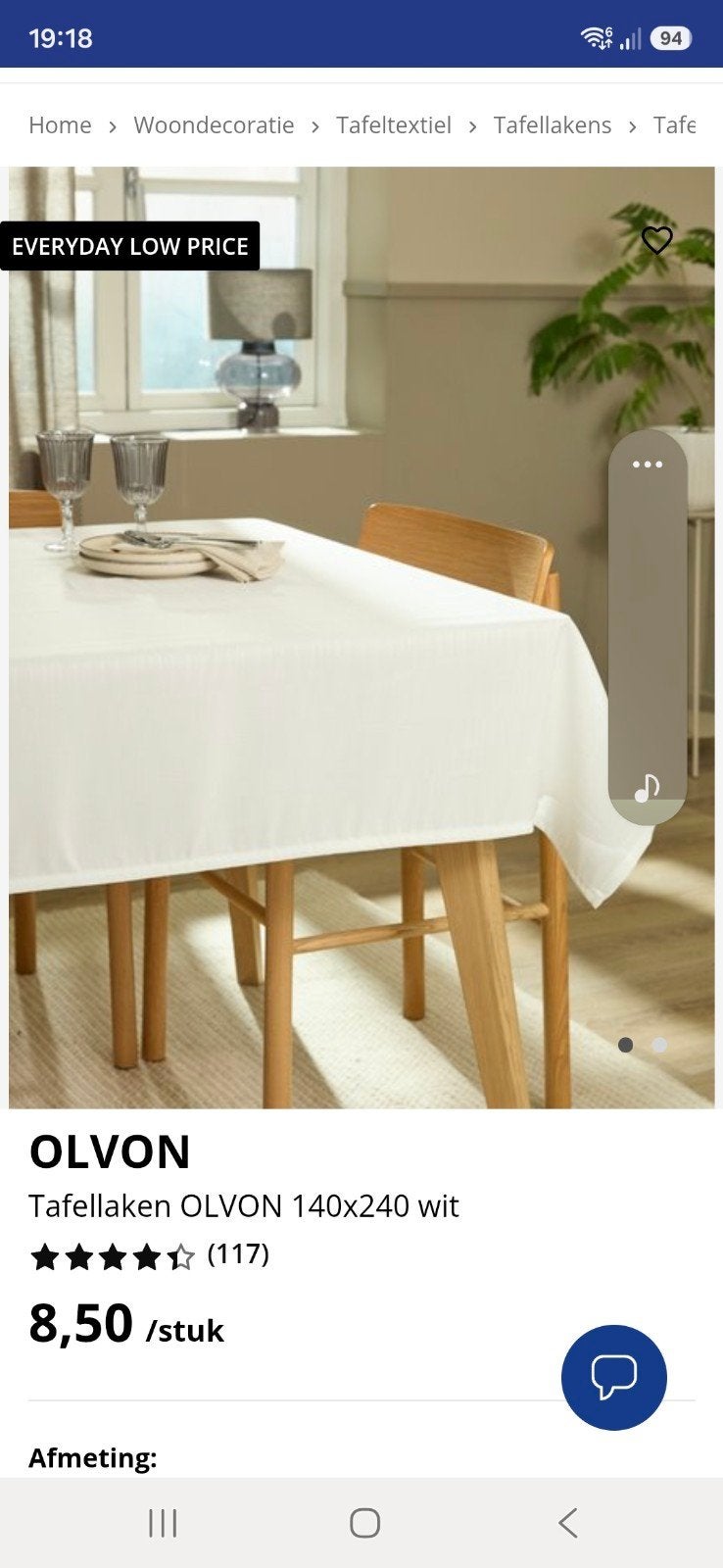Open the Tafellakens breadcrumb link
Screen dimensions: 723x1568
click(553, 125)
